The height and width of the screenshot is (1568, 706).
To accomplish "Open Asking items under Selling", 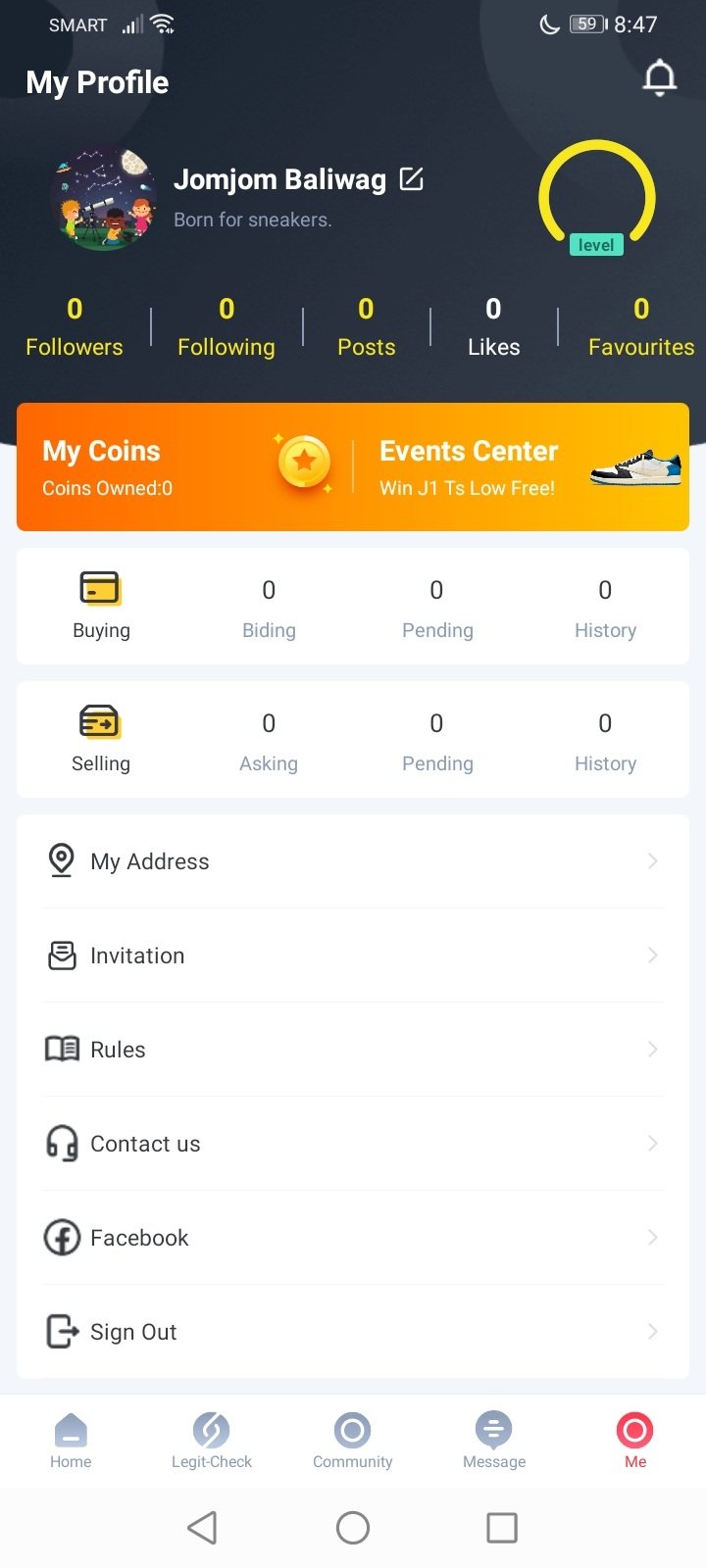I will pos(269,741).
